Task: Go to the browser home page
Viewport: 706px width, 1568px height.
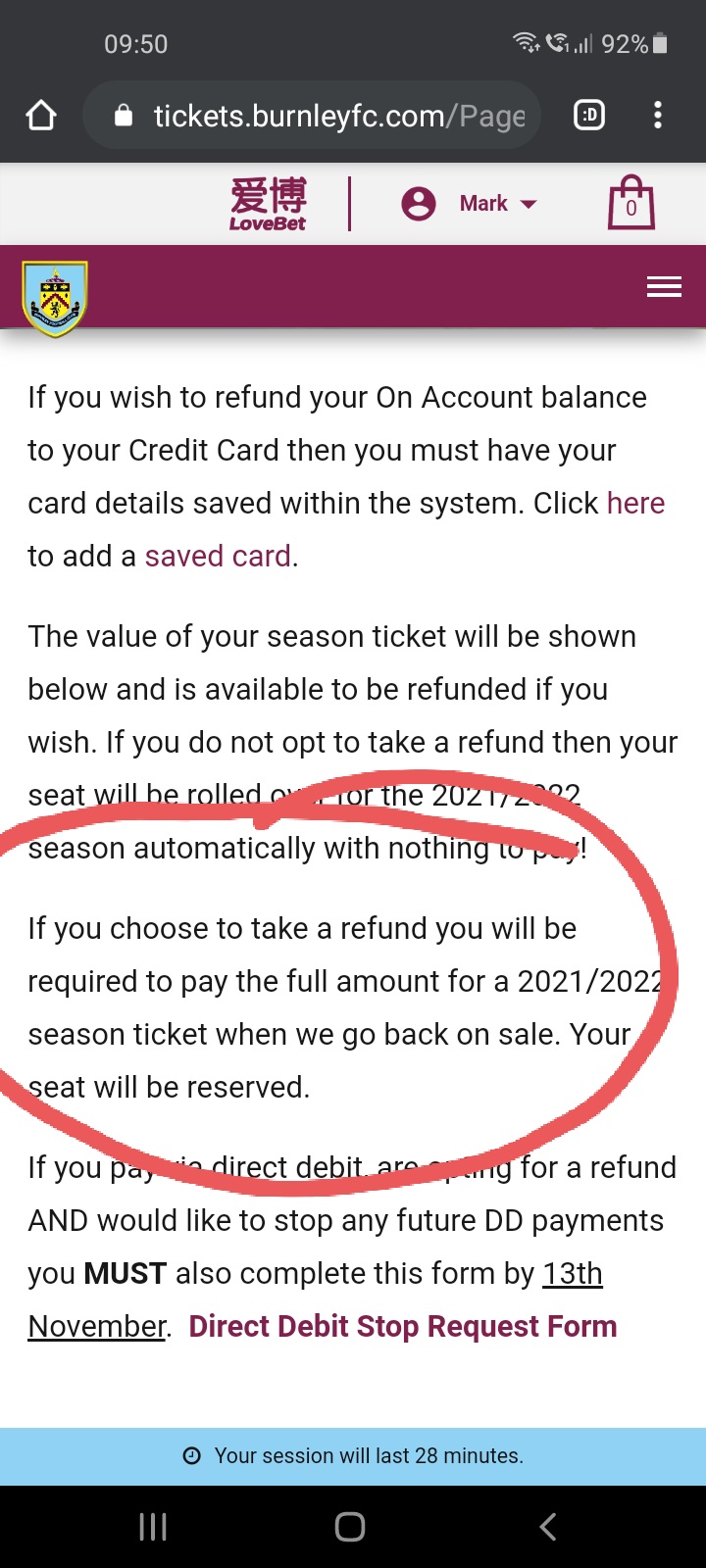Action: pos(41,116)
